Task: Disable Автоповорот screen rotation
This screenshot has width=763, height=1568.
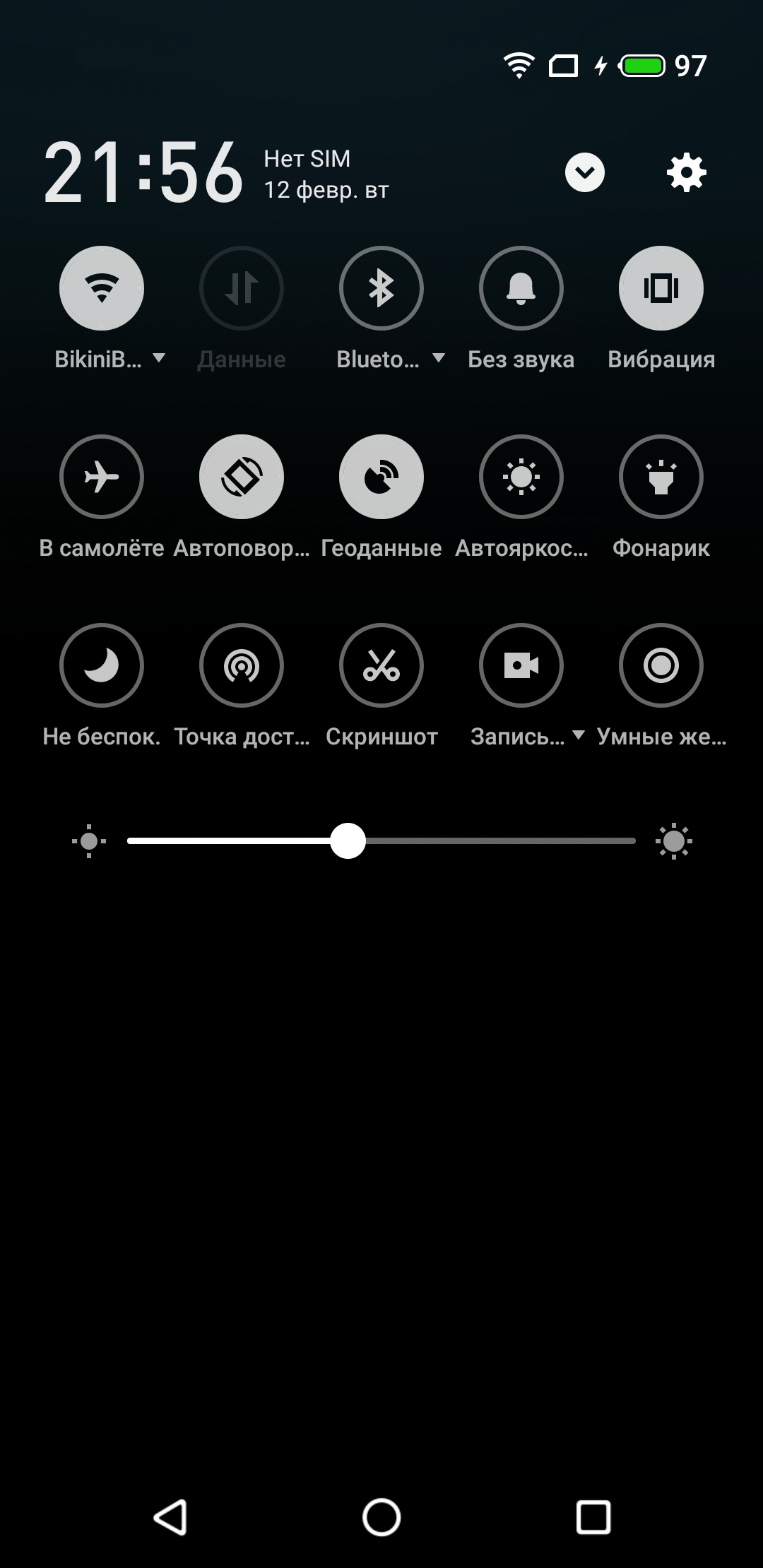Action: click(242, 477)
